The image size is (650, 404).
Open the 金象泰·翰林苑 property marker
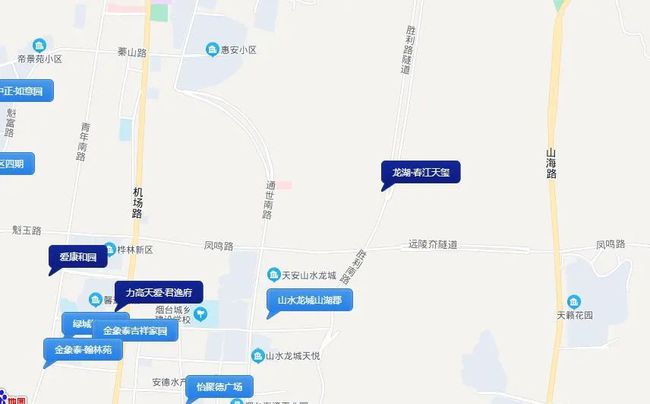[x=83, y=350]
